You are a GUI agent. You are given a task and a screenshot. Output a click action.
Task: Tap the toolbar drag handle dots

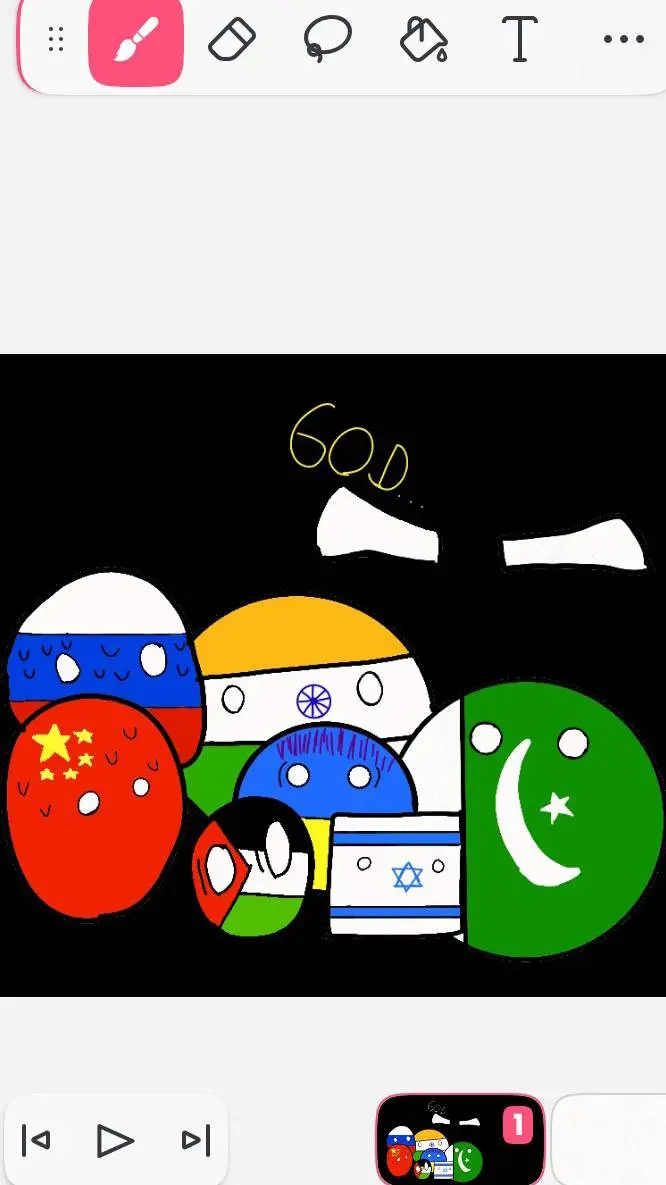[56, 41]
